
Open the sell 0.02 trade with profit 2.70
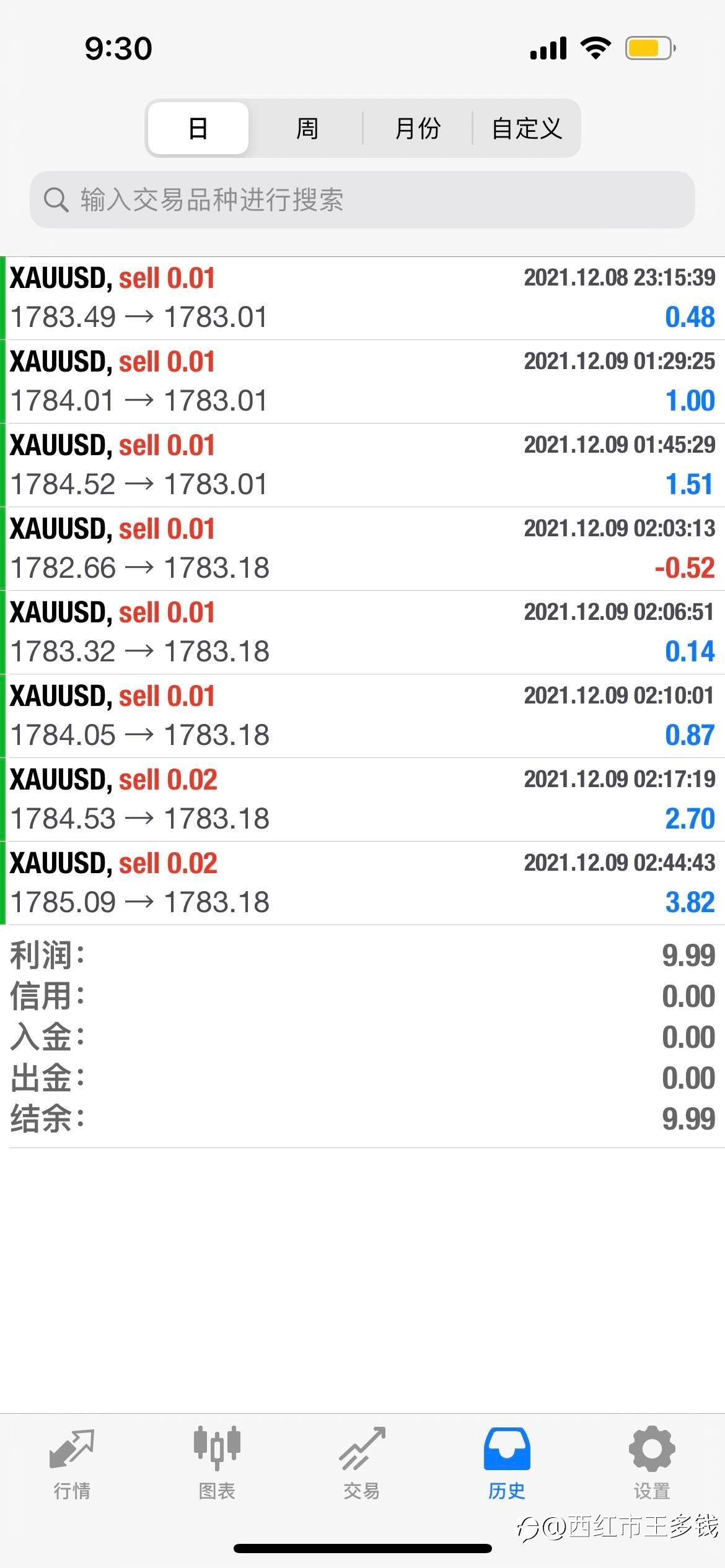pyautogui.click(x=362, y=799)
